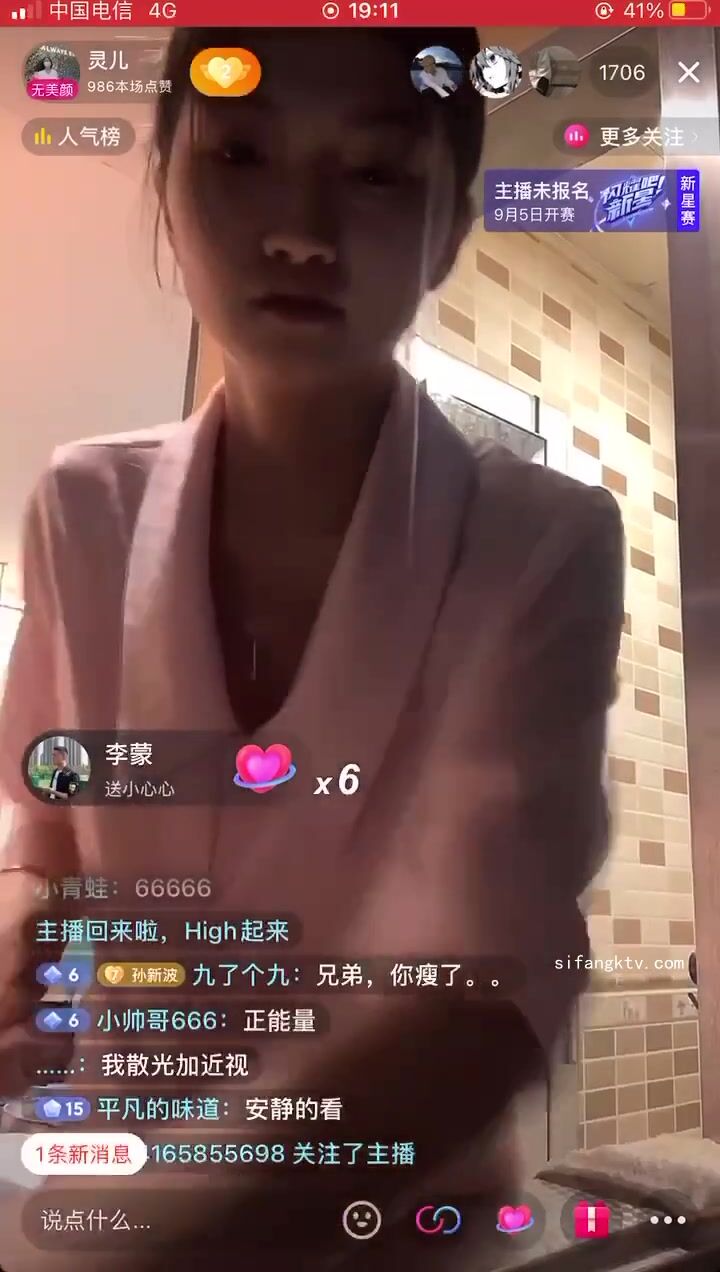The height and width of the screenshot is (1272, 720).
Task: Tap the 说点什么 comment field
Action: point(150,1219)
